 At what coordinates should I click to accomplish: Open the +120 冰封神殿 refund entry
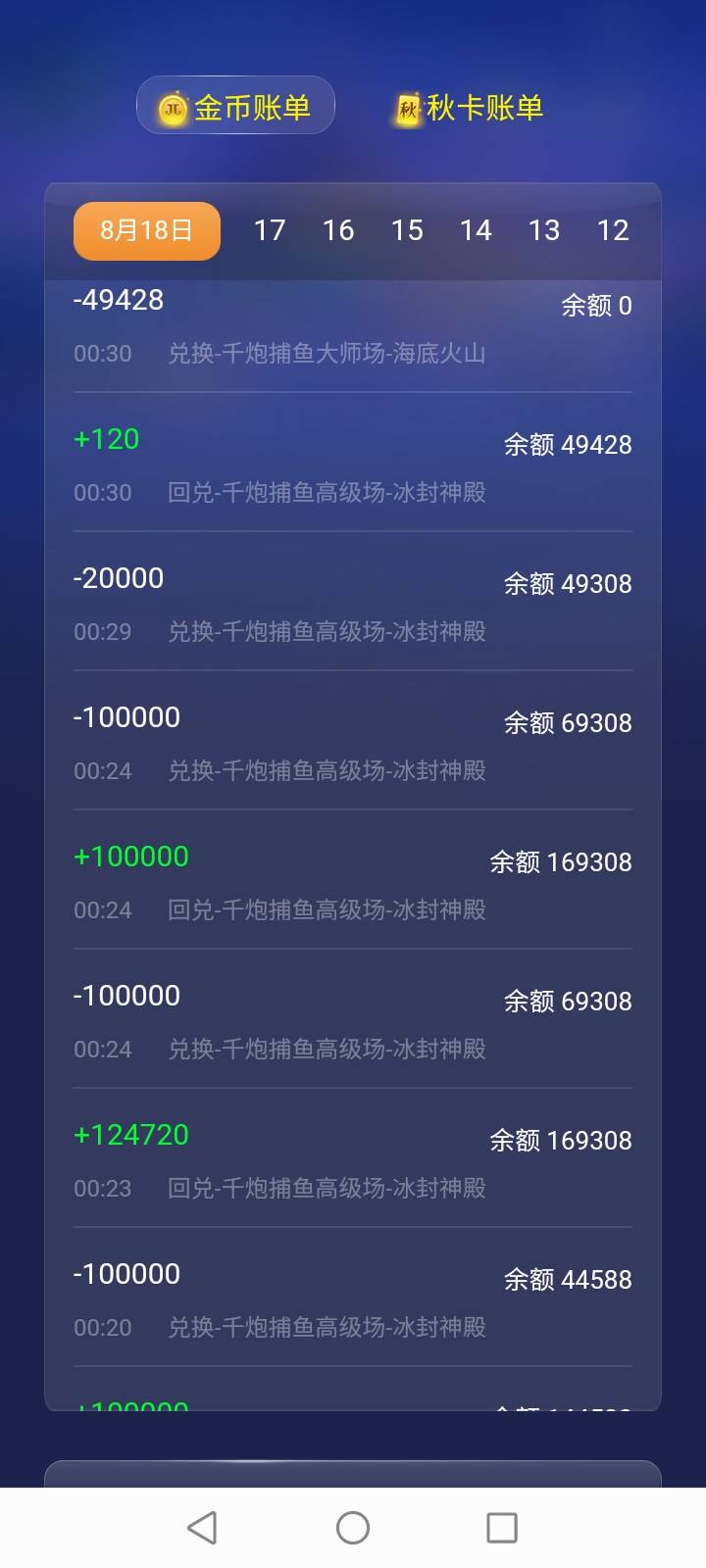coord(353,465)
